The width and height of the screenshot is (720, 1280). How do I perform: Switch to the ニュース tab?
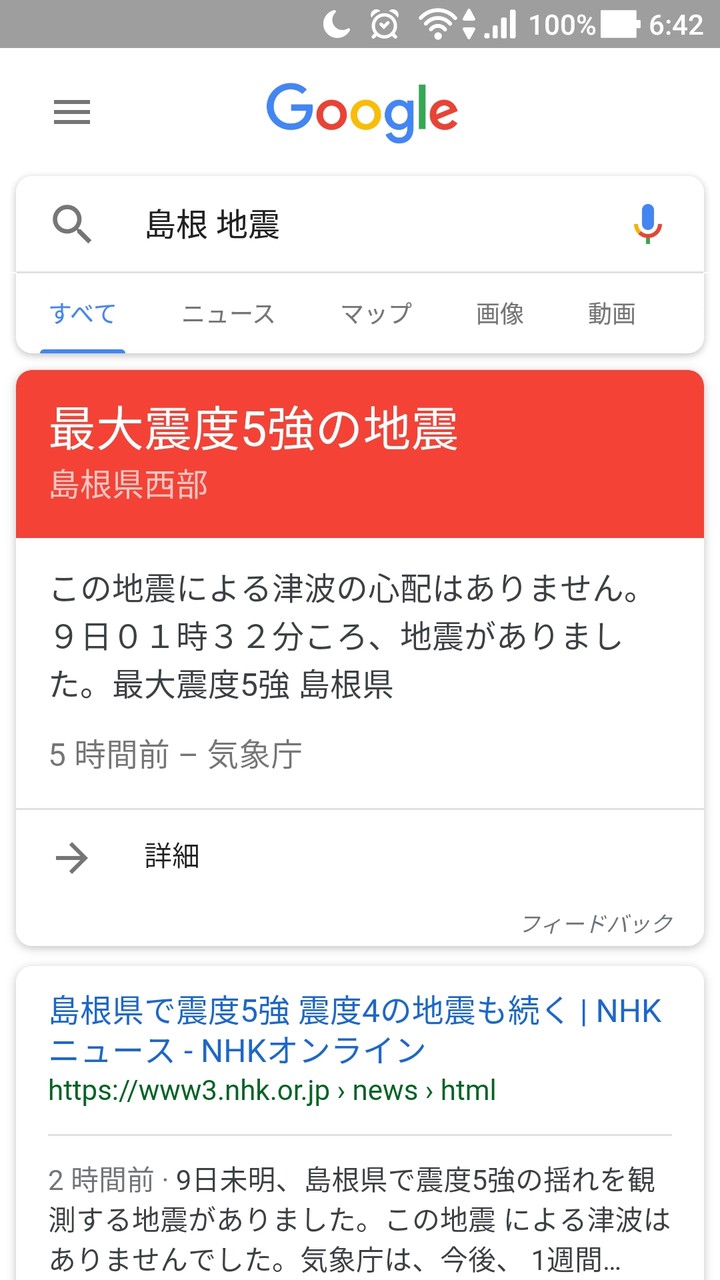(228, 314)
